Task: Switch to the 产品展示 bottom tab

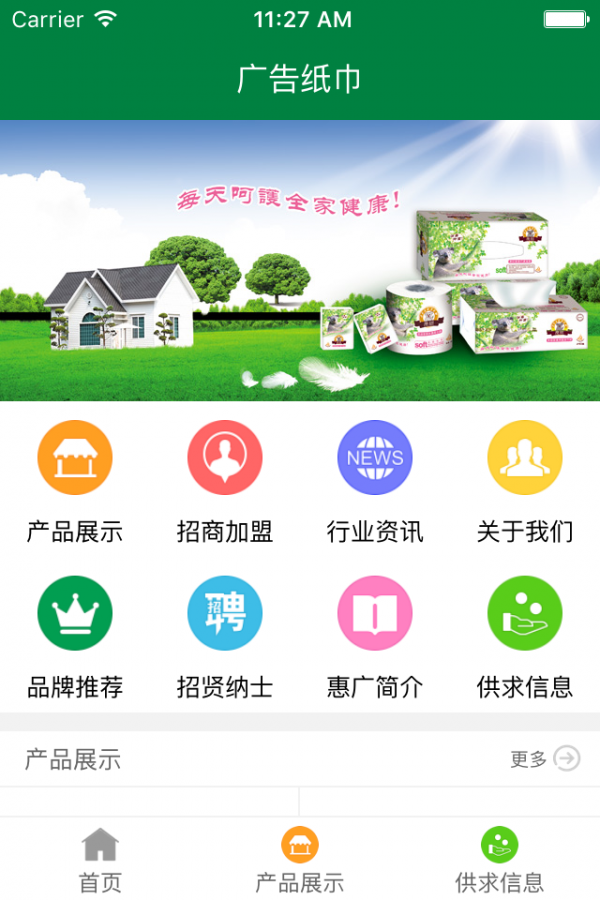Action: pos(300,859)
